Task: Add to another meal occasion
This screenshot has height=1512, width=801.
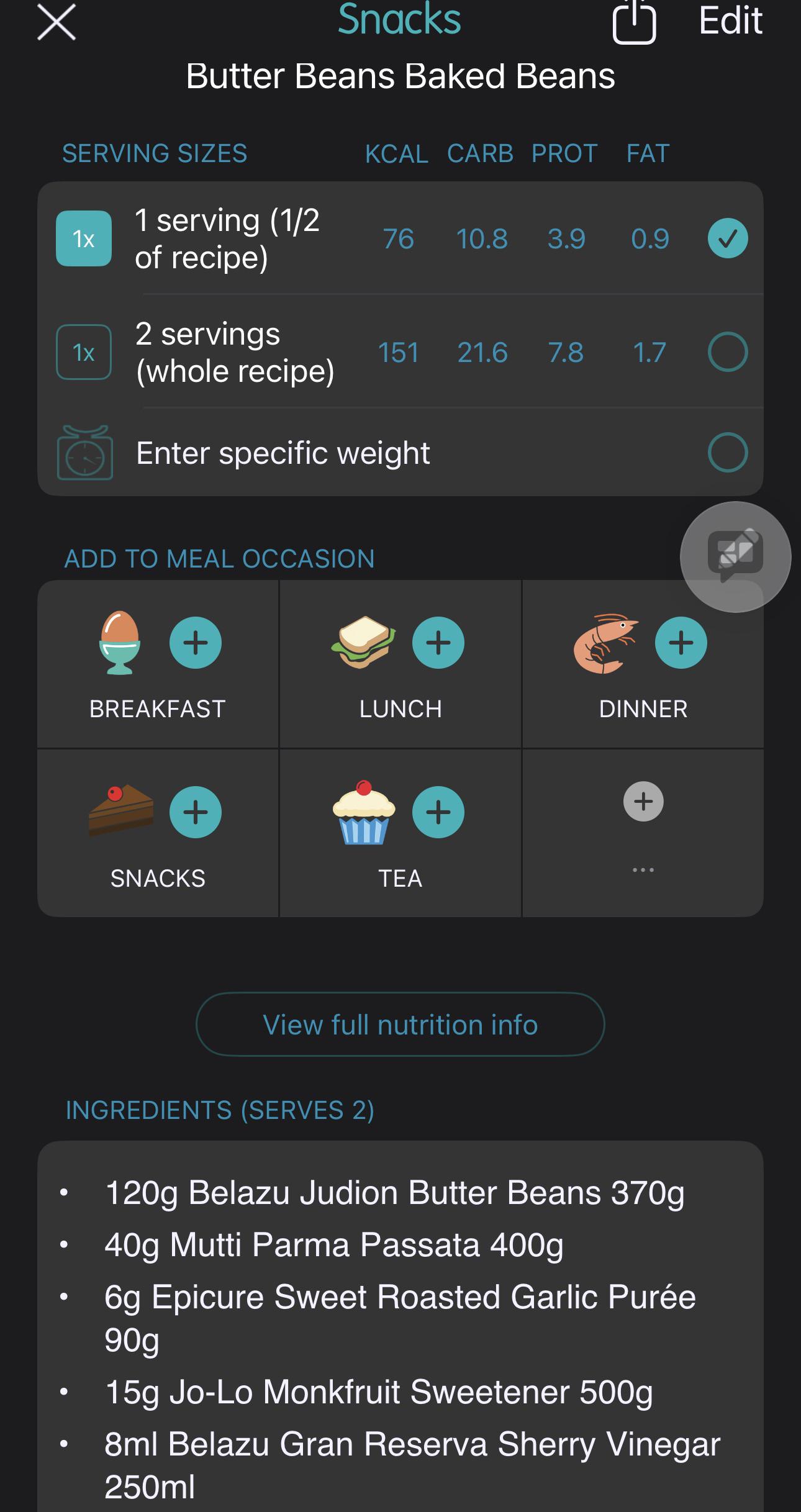Action: tap(643, 802)
